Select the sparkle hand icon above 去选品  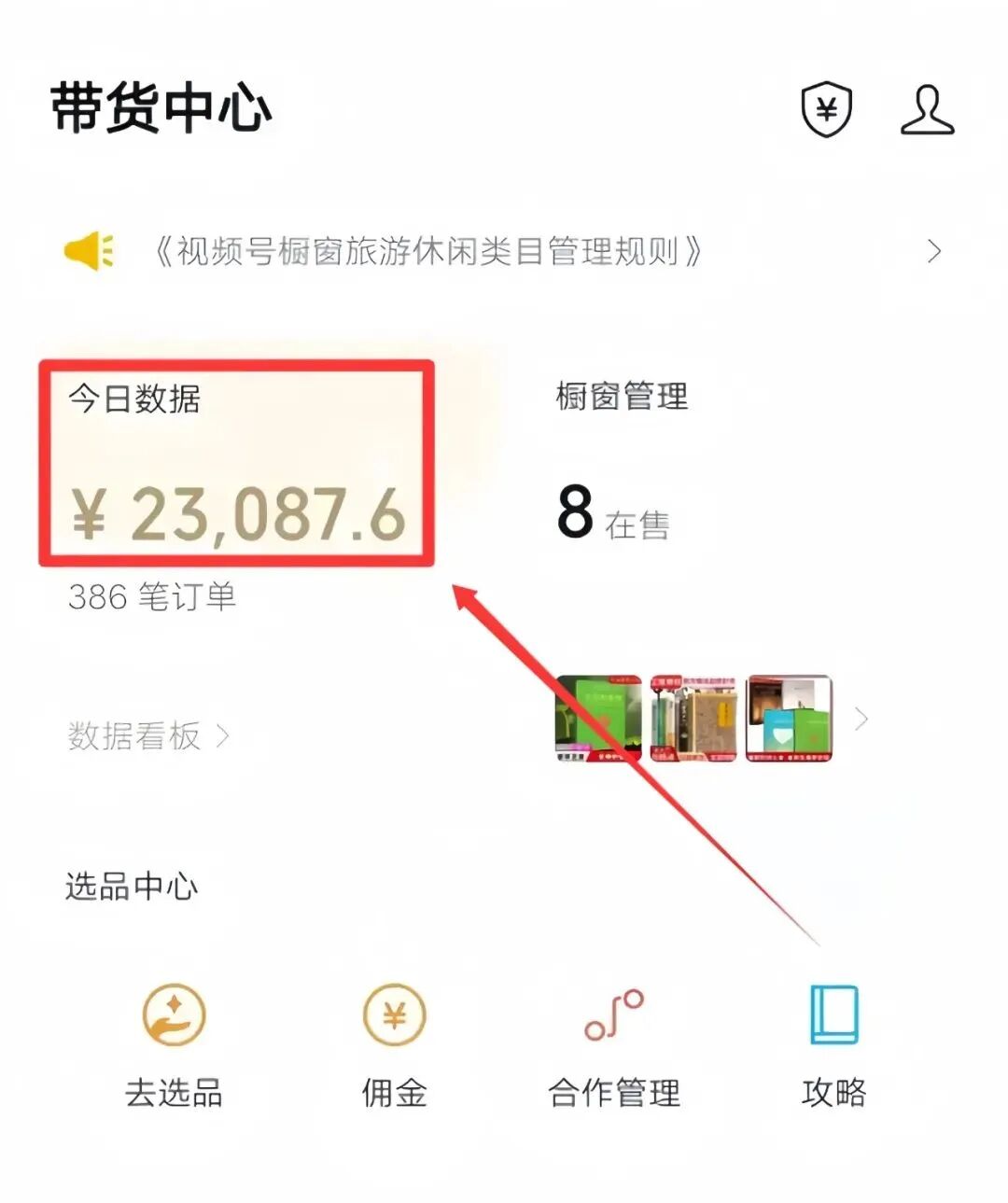(x=175, y=1017)
